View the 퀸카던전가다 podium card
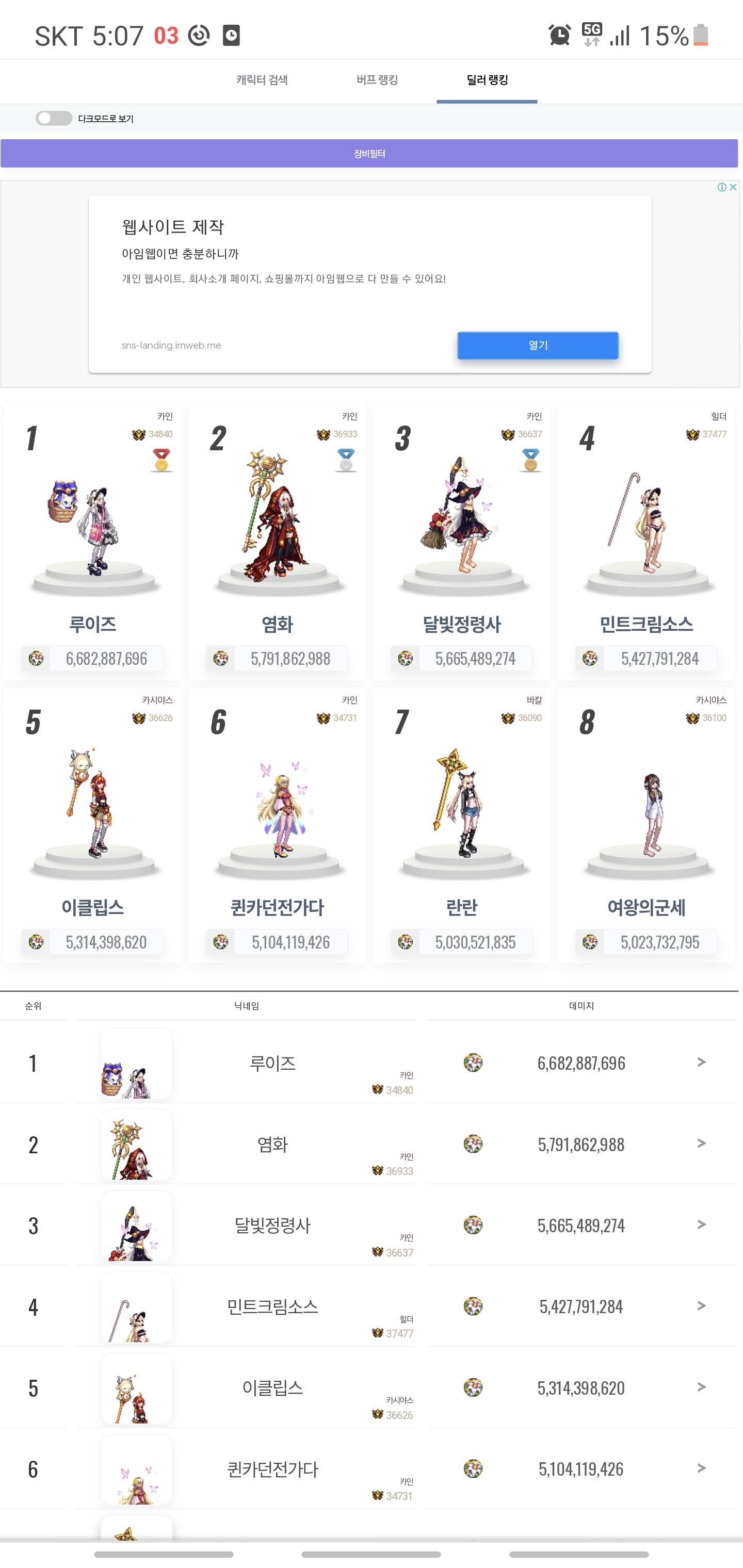 pyautogui.click(x=277, y=825)
